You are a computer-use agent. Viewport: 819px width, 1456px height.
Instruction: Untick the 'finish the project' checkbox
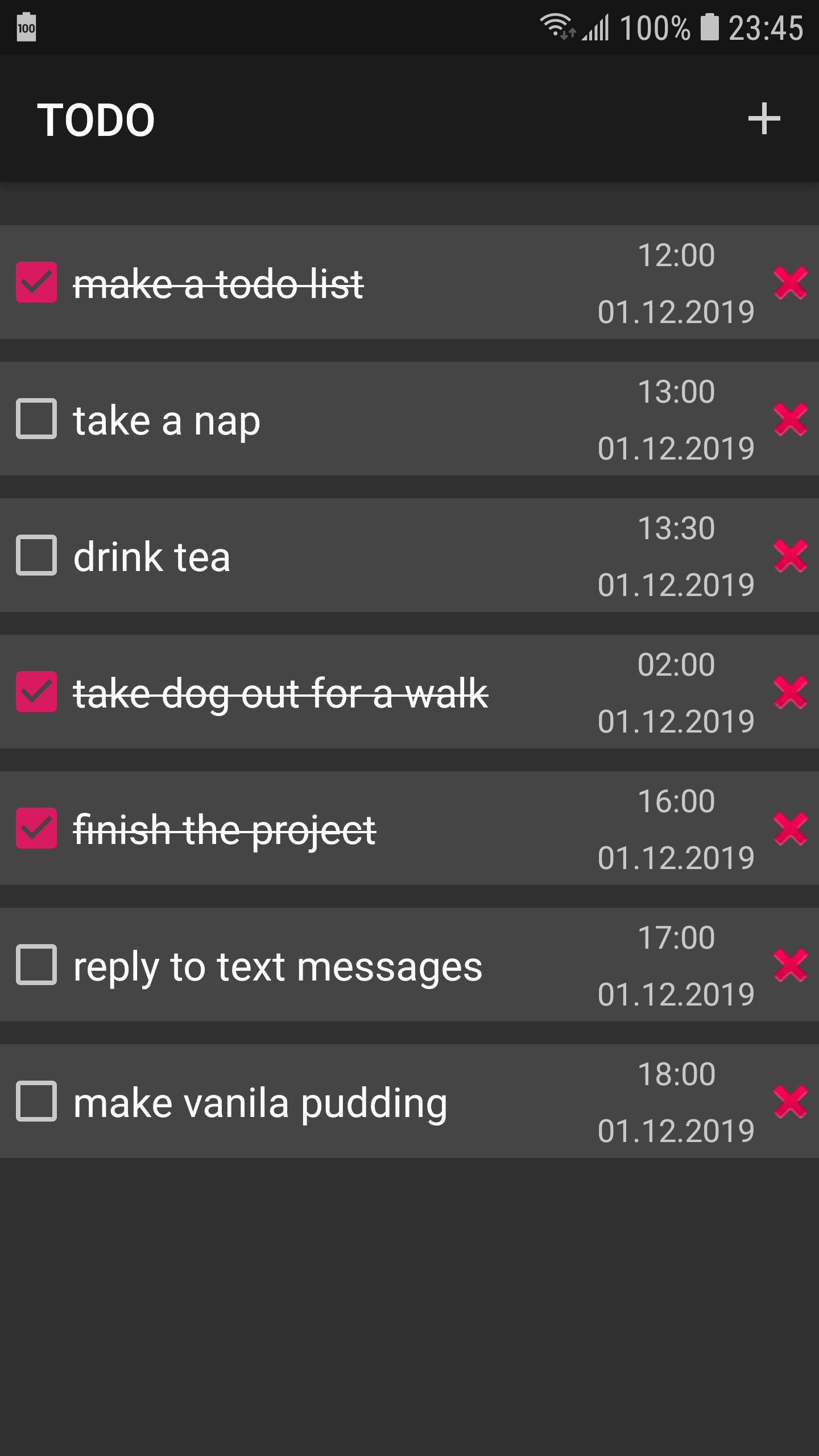coord(36,828)
